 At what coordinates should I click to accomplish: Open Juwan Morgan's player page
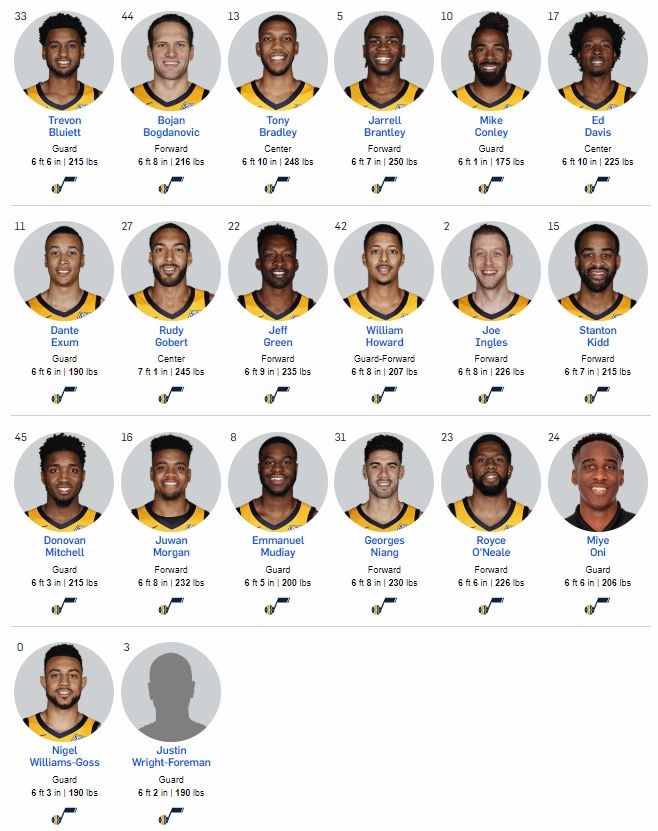(171, 546)
